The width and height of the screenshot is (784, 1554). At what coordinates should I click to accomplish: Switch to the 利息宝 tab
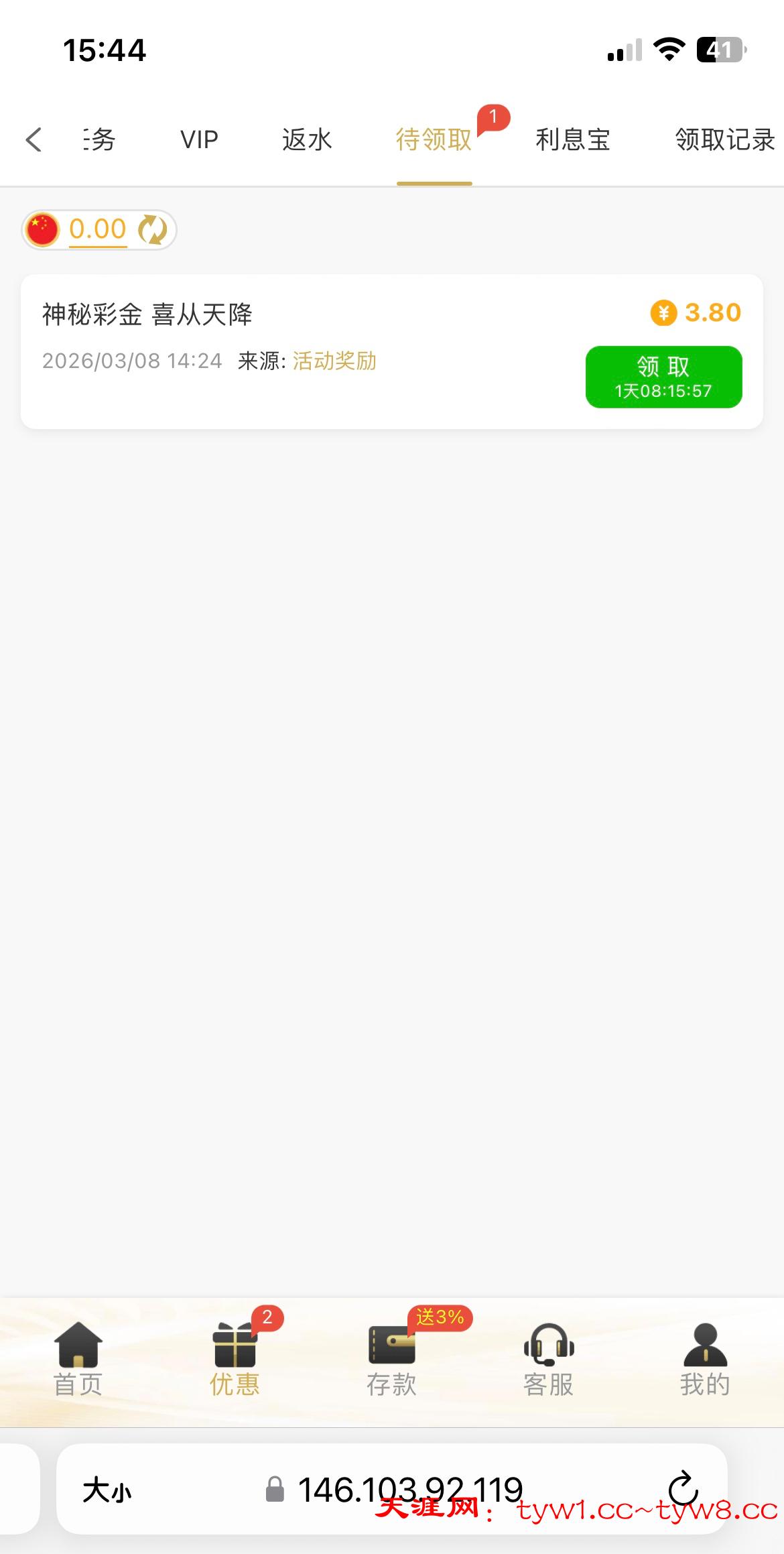coord(573,140)
